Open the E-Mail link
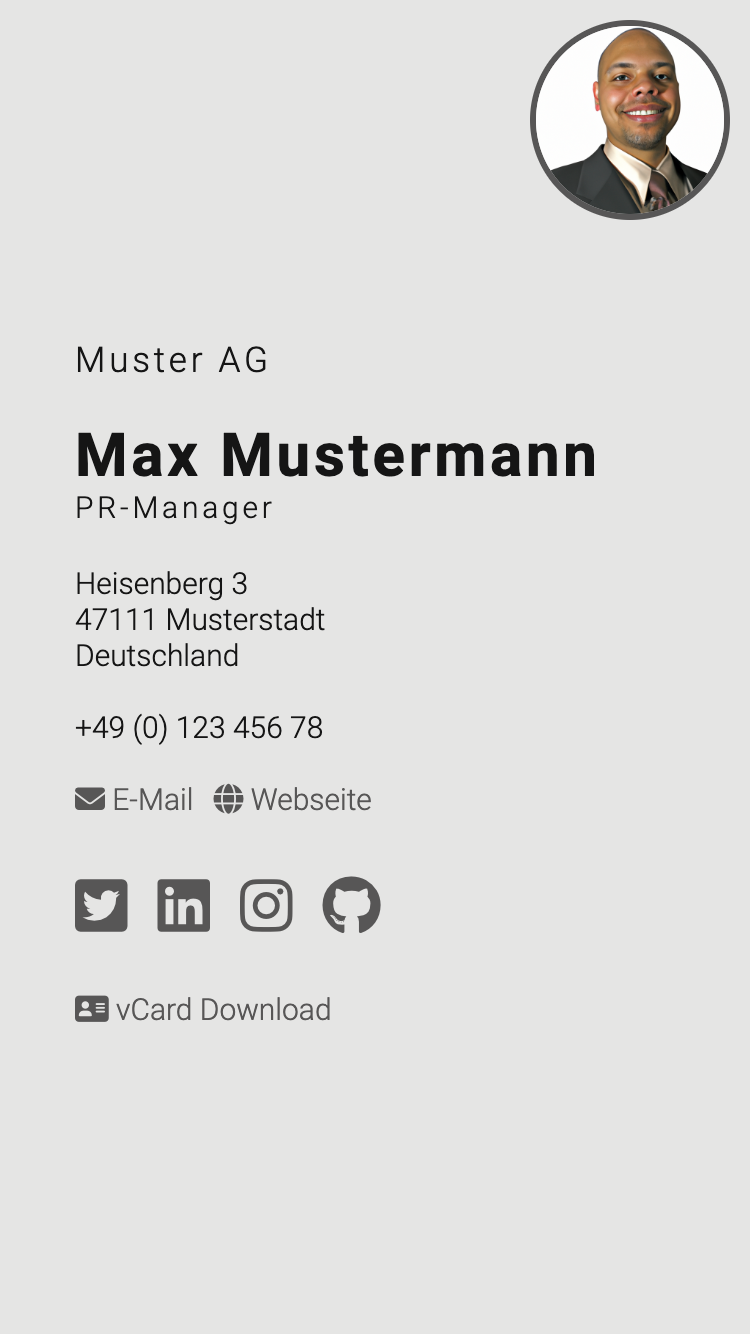 134,800
